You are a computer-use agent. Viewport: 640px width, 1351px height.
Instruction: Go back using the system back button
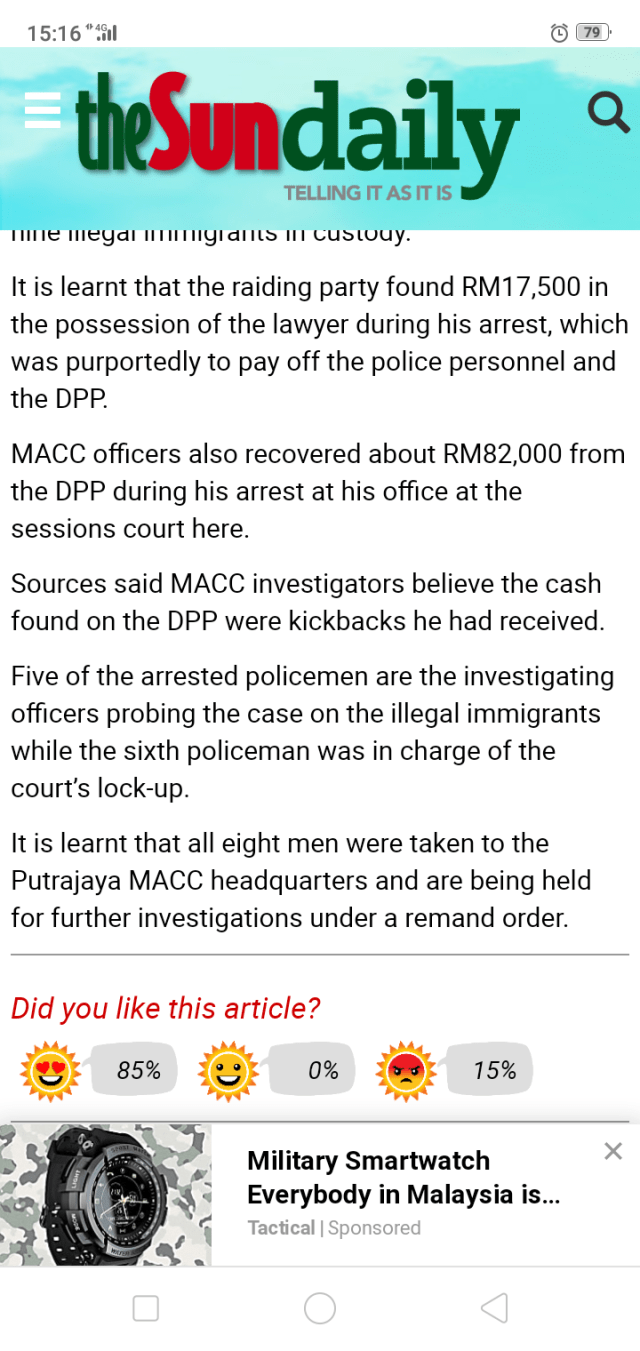point(494,1307)
